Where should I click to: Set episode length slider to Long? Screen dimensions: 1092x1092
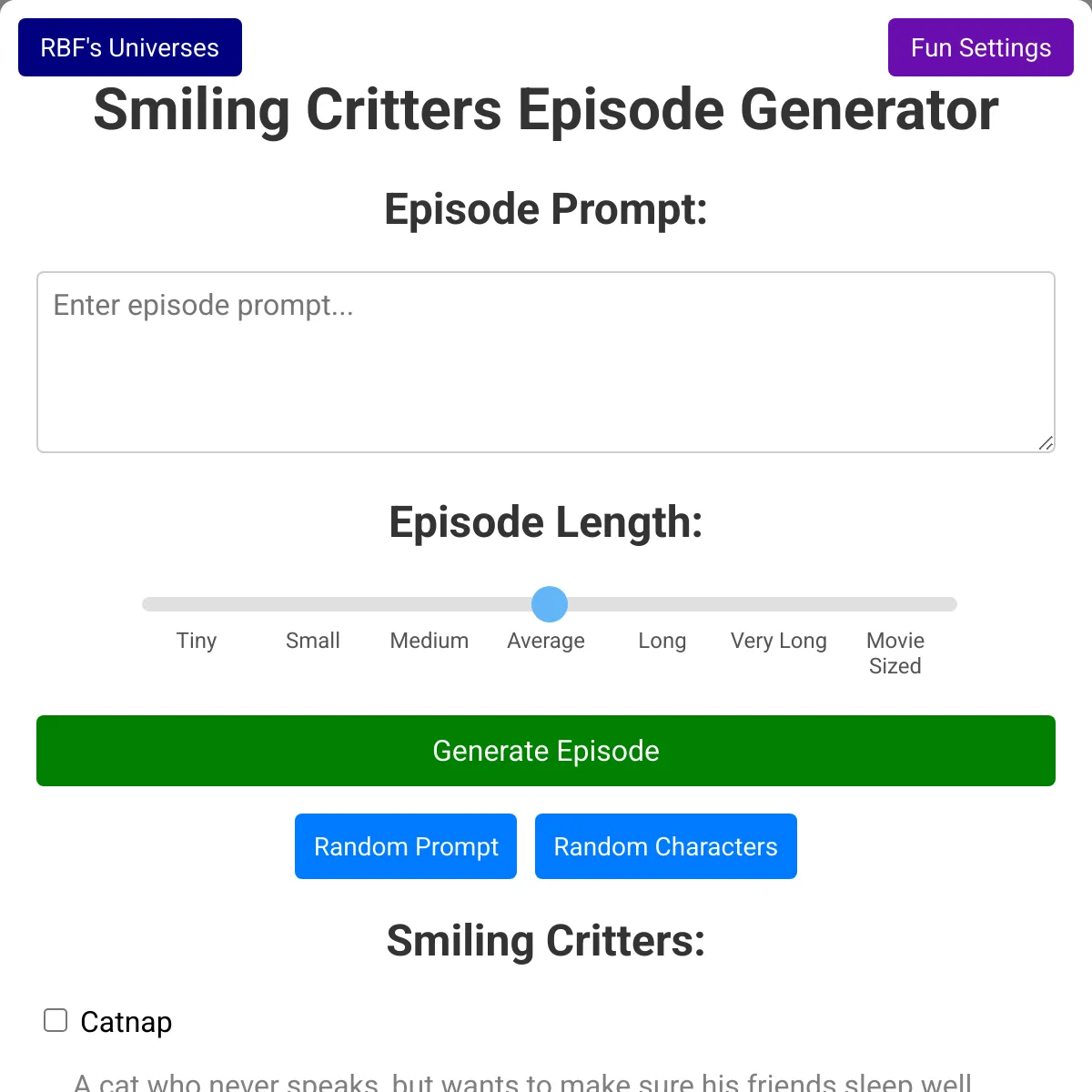(664, 604)
